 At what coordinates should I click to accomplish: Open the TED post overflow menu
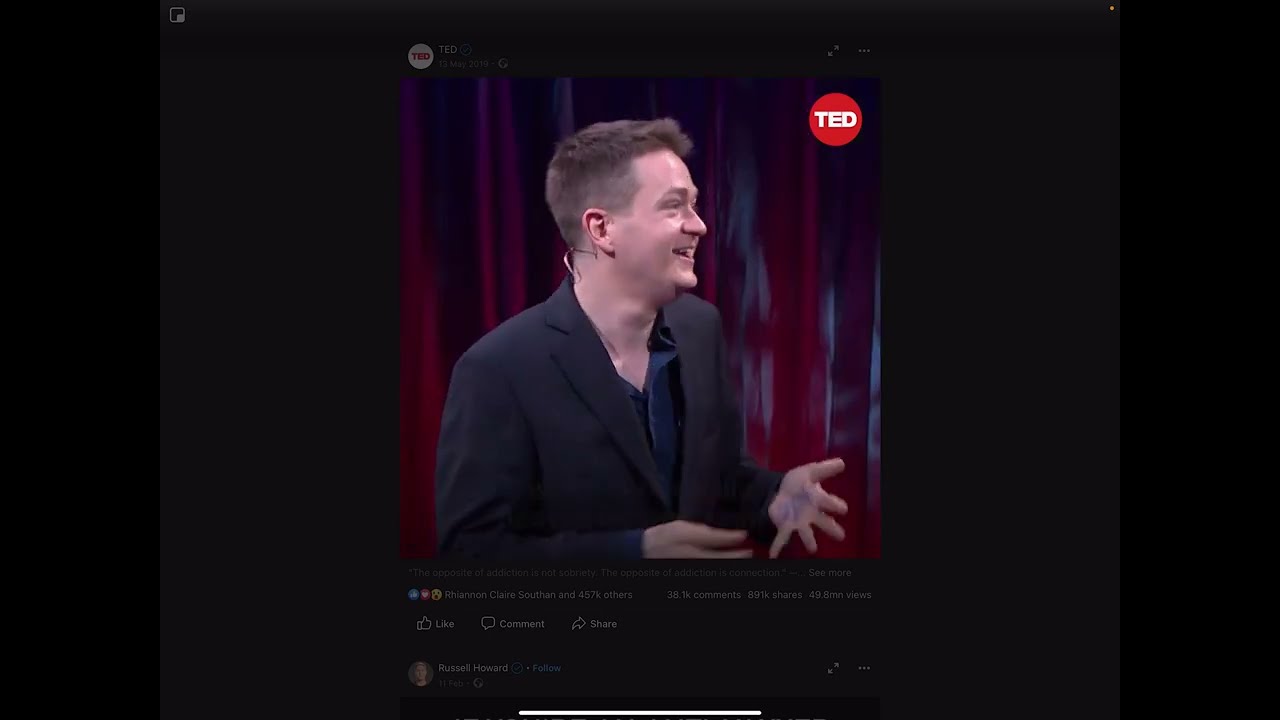click(x=864, y=51)
